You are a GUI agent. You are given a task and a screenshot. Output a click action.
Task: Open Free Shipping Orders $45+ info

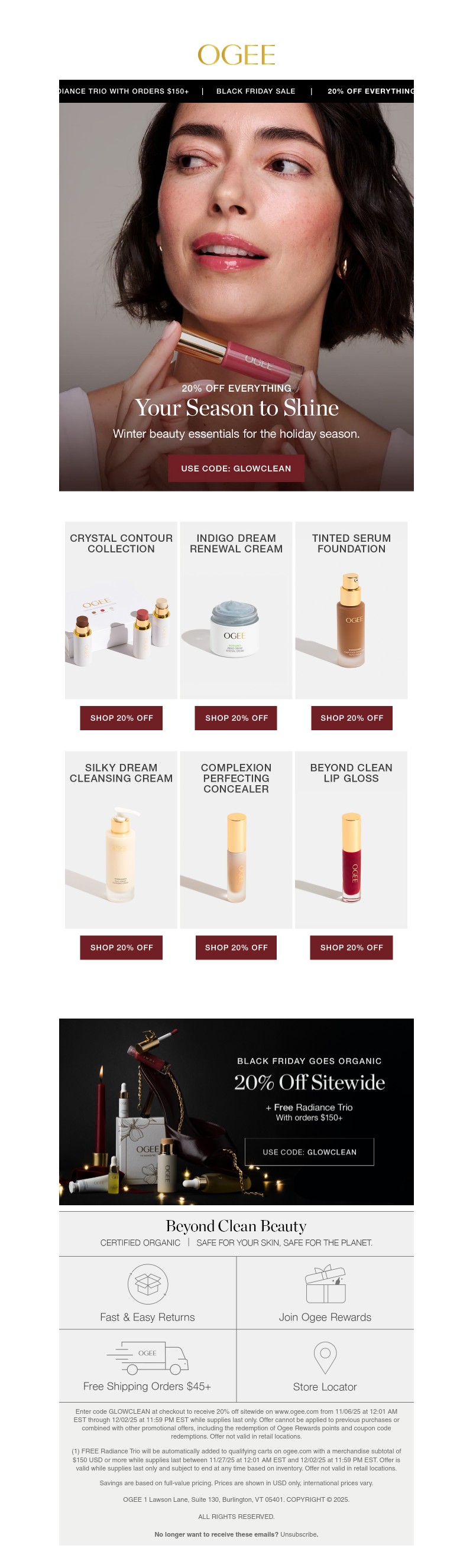click(x=147, y=1365)
